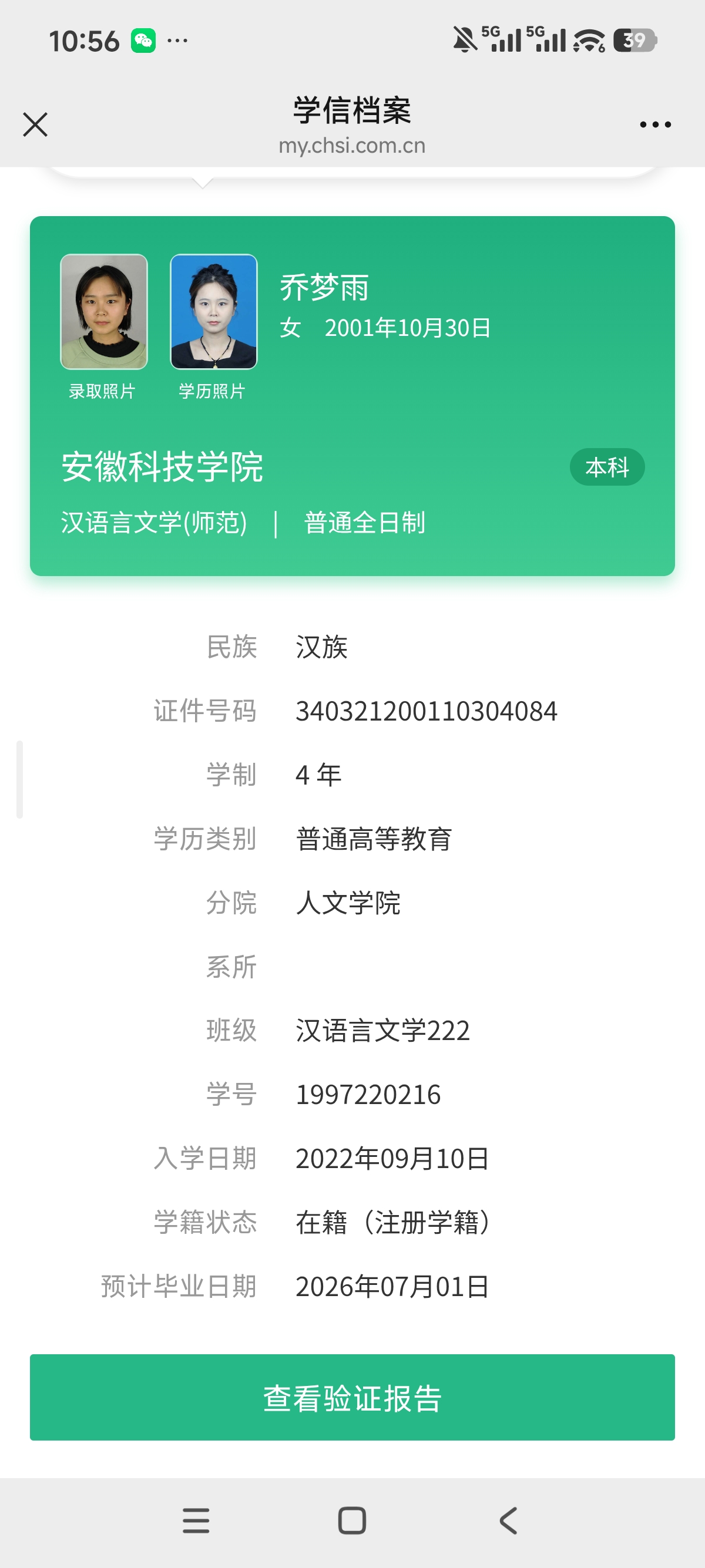Go back with the system back button
Image resolution: width=705 pixels, height=1568 pixels.
pyautogui.click(x=508, y=1520)
